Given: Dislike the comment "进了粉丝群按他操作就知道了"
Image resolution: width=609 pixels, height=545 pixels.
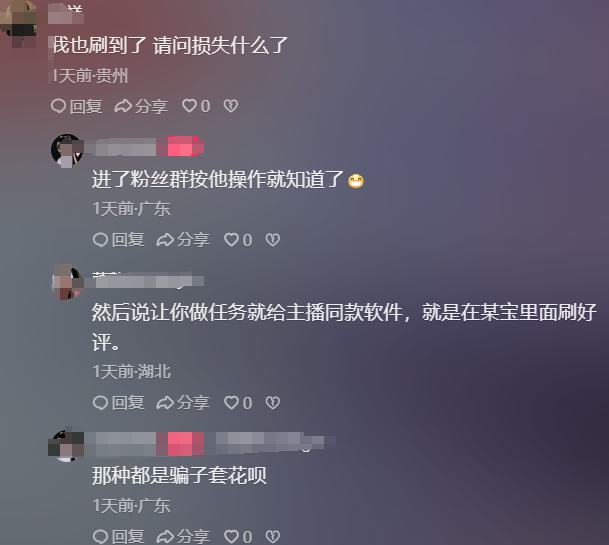Looking at the screenshot, I should pos(272,240).
